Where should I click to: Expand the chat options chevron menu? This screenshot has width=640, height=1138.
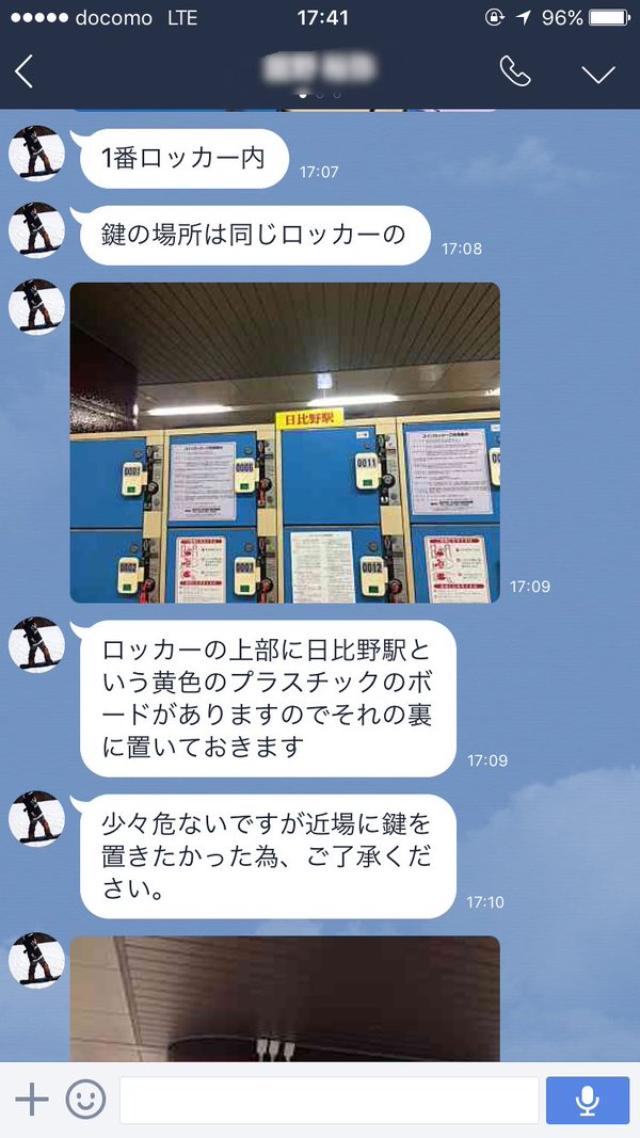click(598, 74)
